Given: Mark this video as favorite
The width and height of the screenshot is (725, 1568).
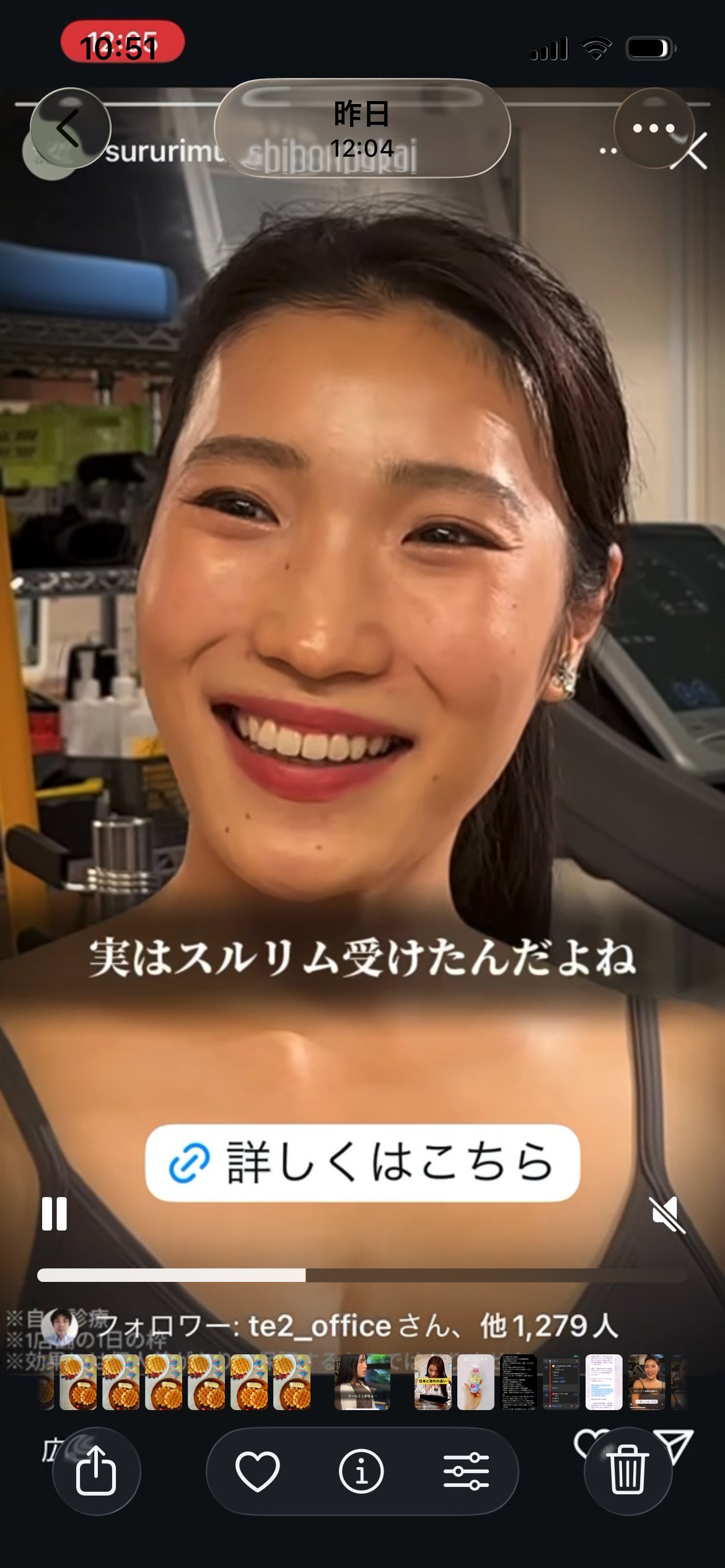Looking at the screenshot, I should (258, 1471).
